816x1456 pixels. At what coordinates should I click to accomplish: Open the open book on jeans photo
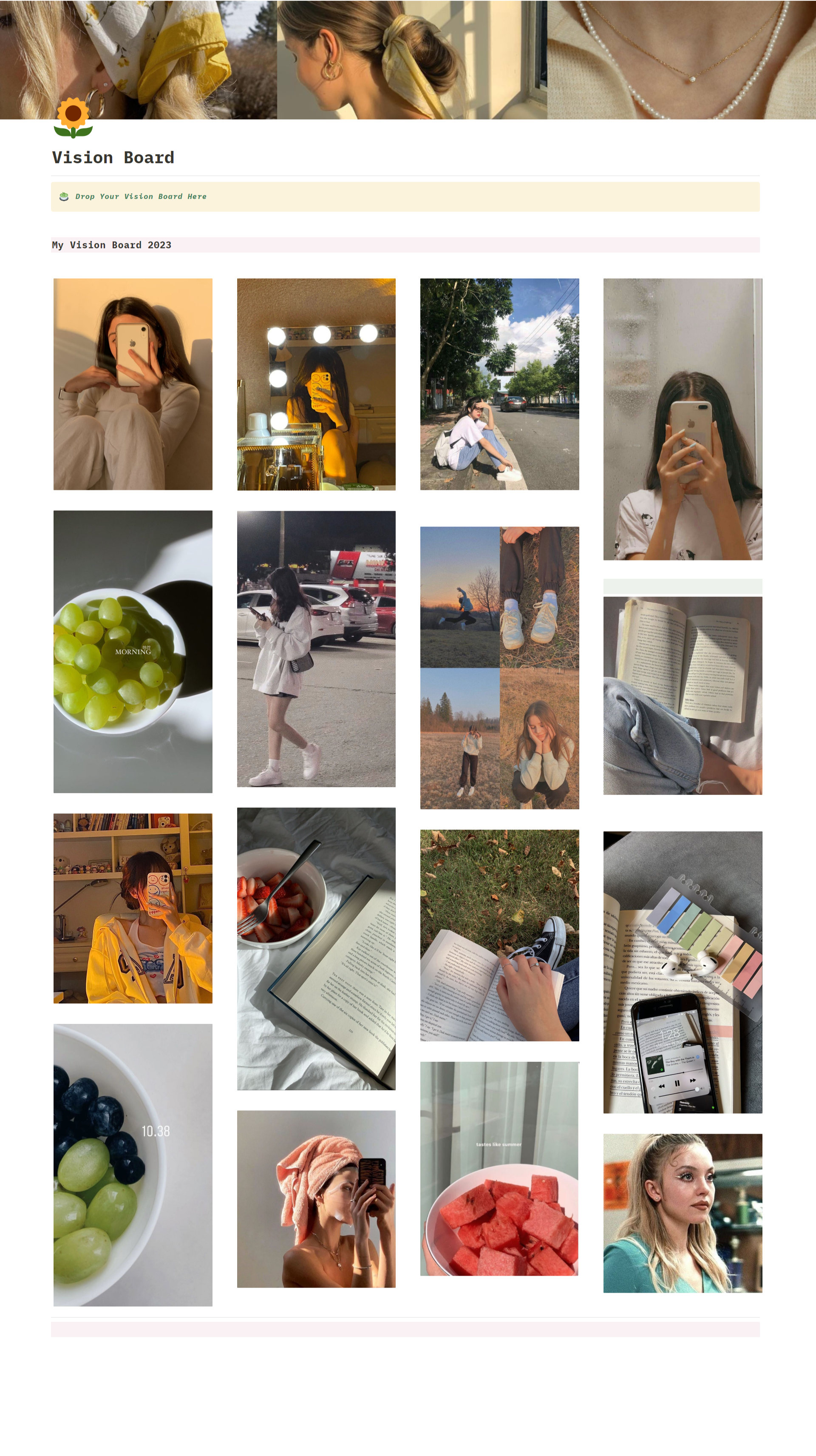click(682, 695)
